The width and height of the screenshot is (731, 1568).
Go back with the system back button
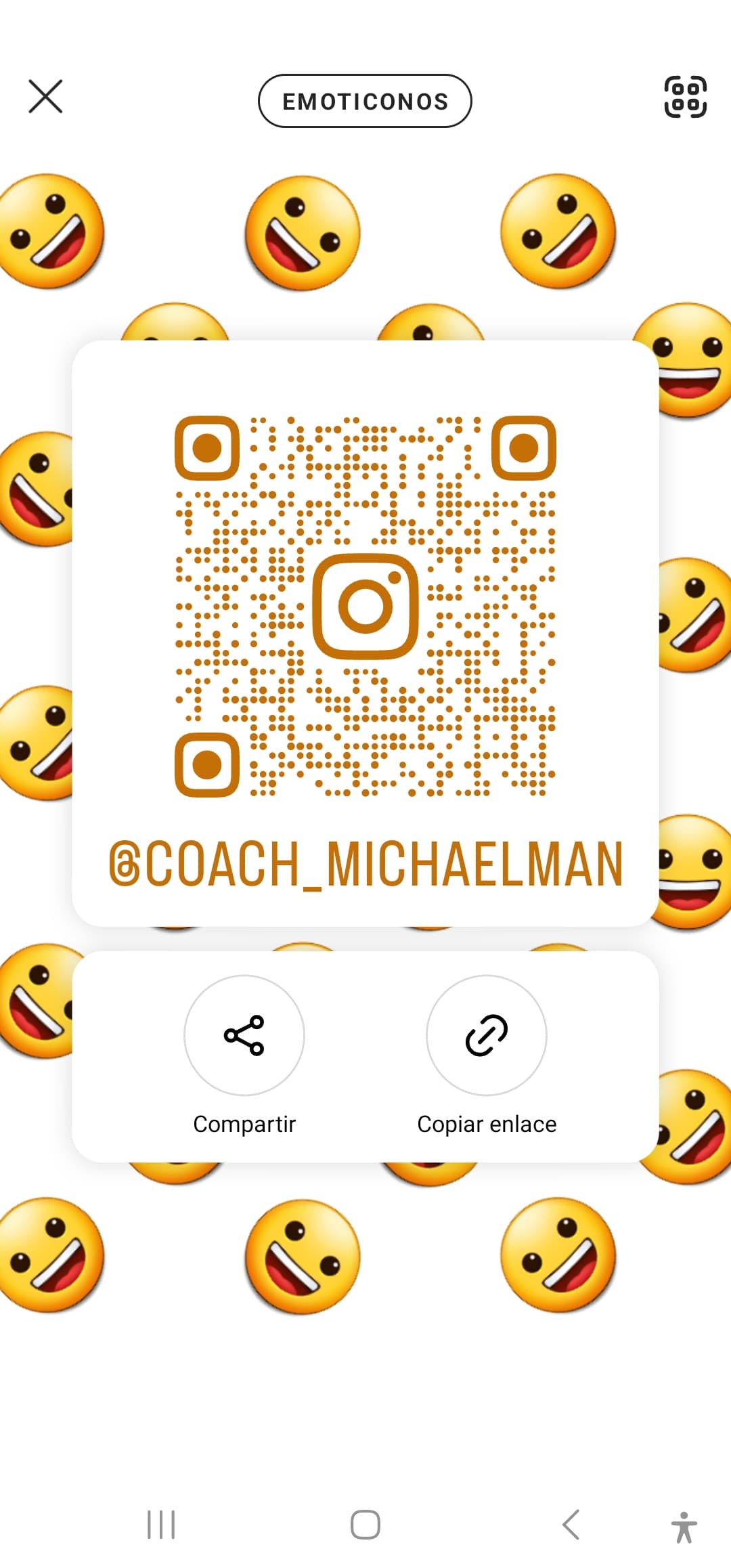[x=571, y=1525]
